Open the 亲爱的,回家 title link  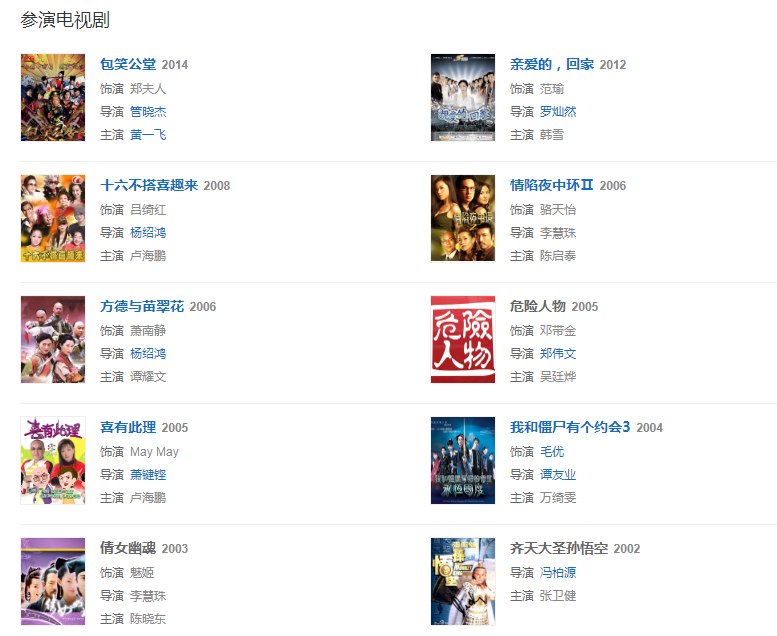[552, 65]
